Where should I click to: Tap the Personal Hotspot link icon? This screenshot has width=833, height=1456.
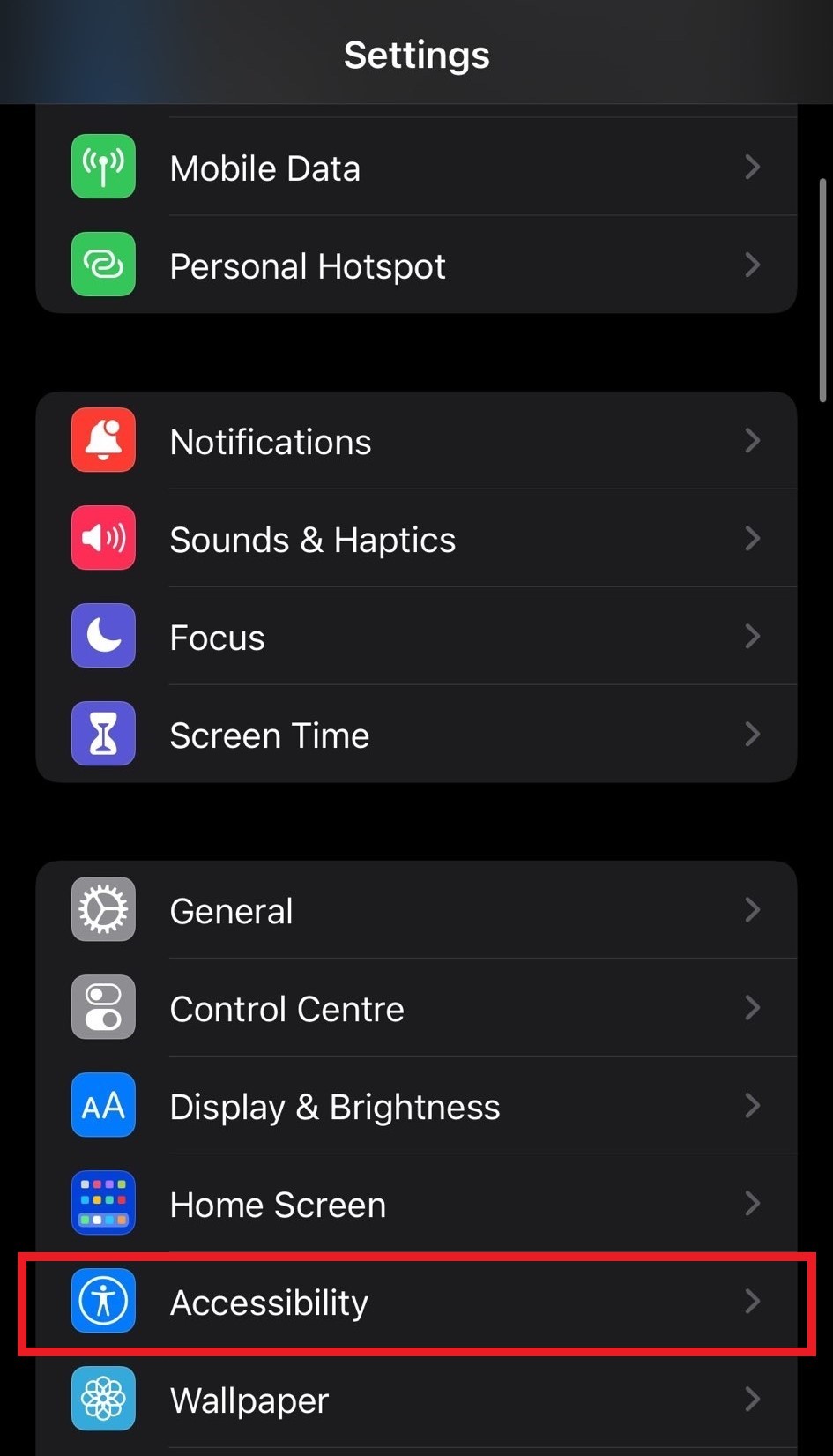click(x=103, y=265)
